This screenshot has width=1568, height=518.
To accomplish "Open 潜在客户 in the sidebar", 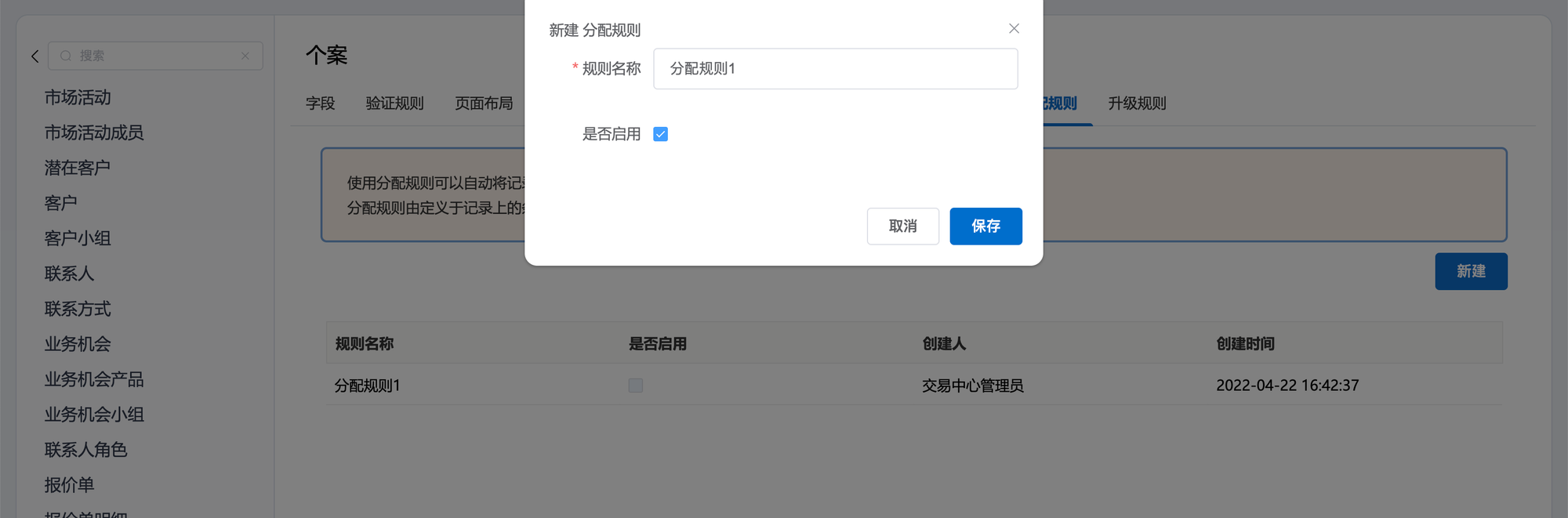I will pyautogui.click(x=78, y=168).
